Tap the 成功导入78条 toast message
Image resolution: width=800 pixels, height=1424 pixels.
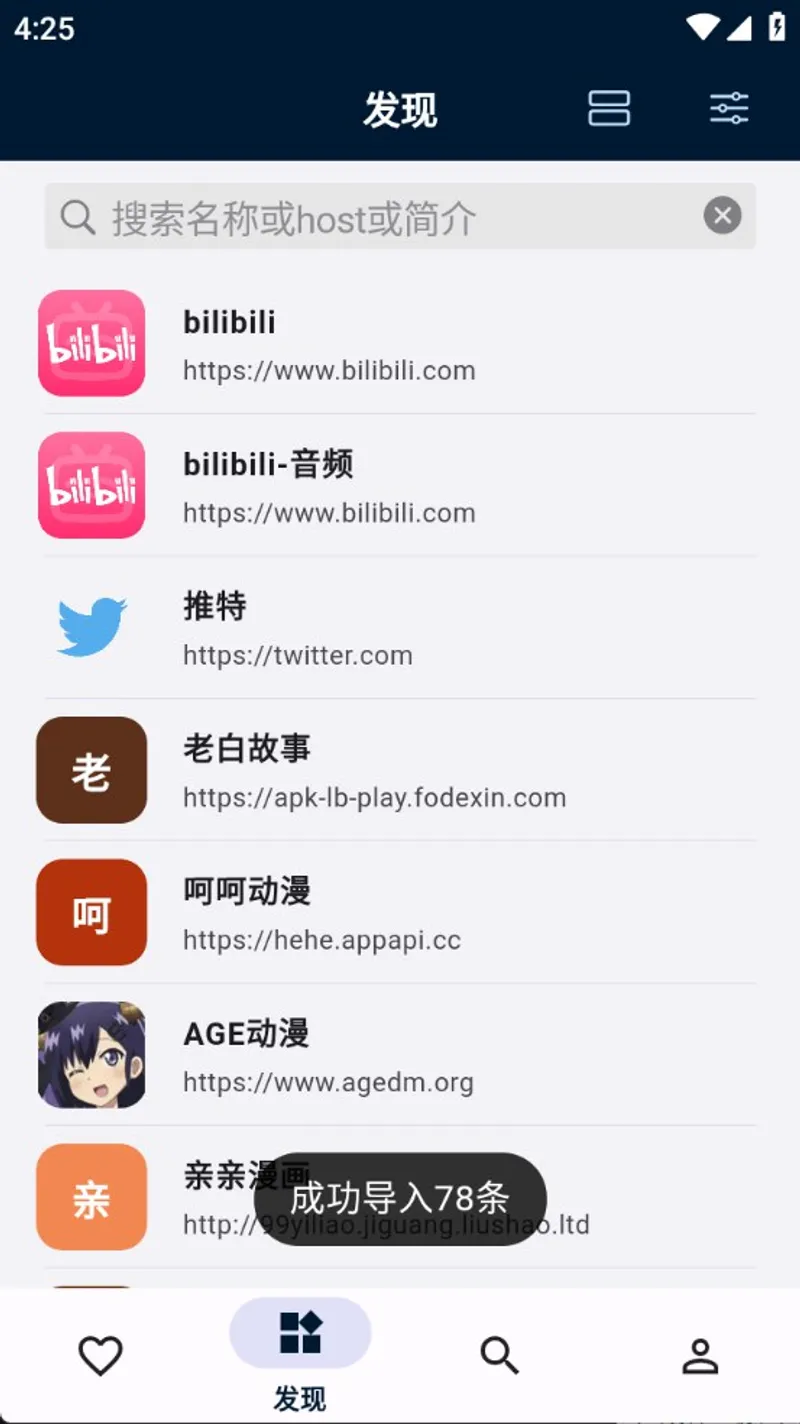click(400, 1197)
